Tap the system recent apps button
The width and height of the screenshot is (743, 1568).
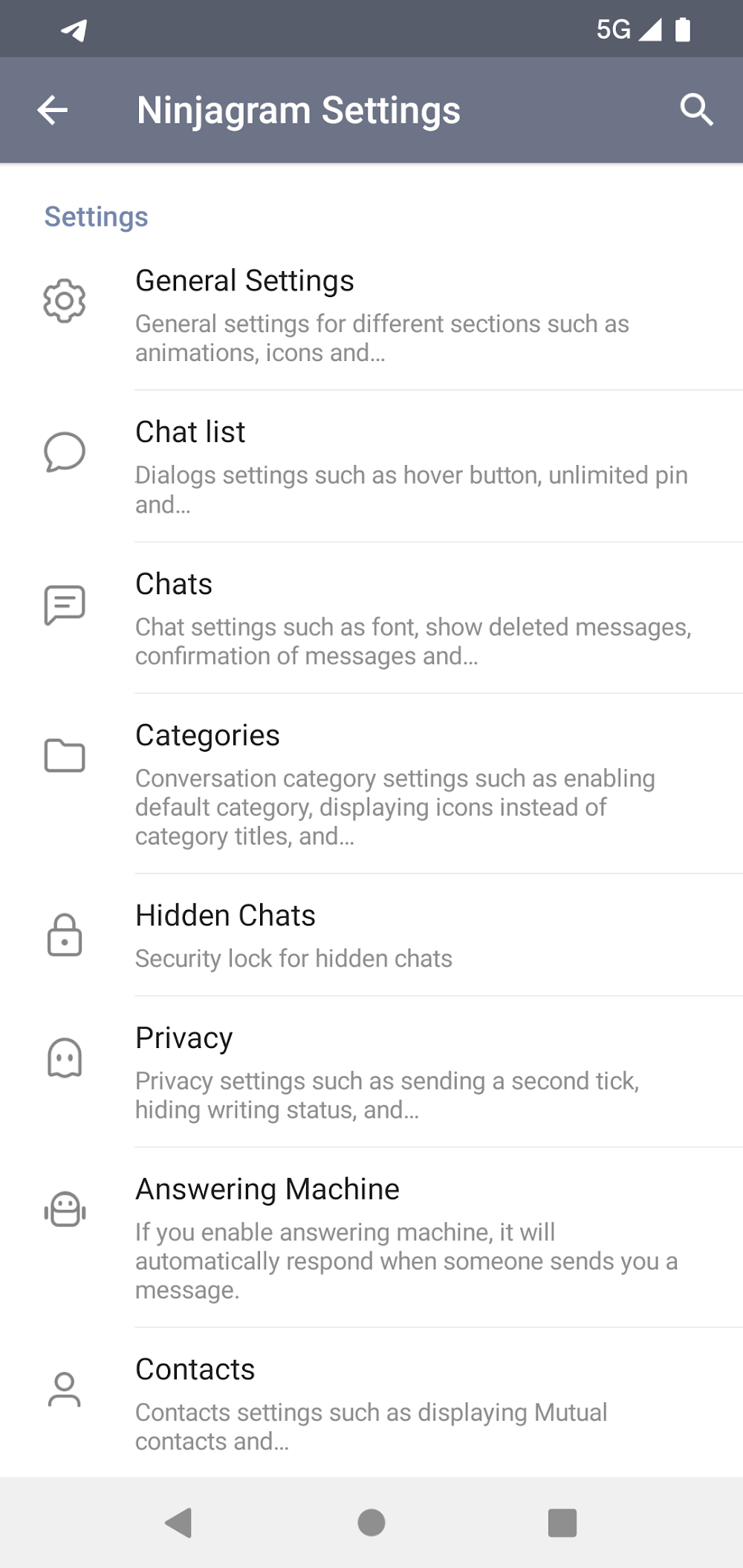(562, 1522)
